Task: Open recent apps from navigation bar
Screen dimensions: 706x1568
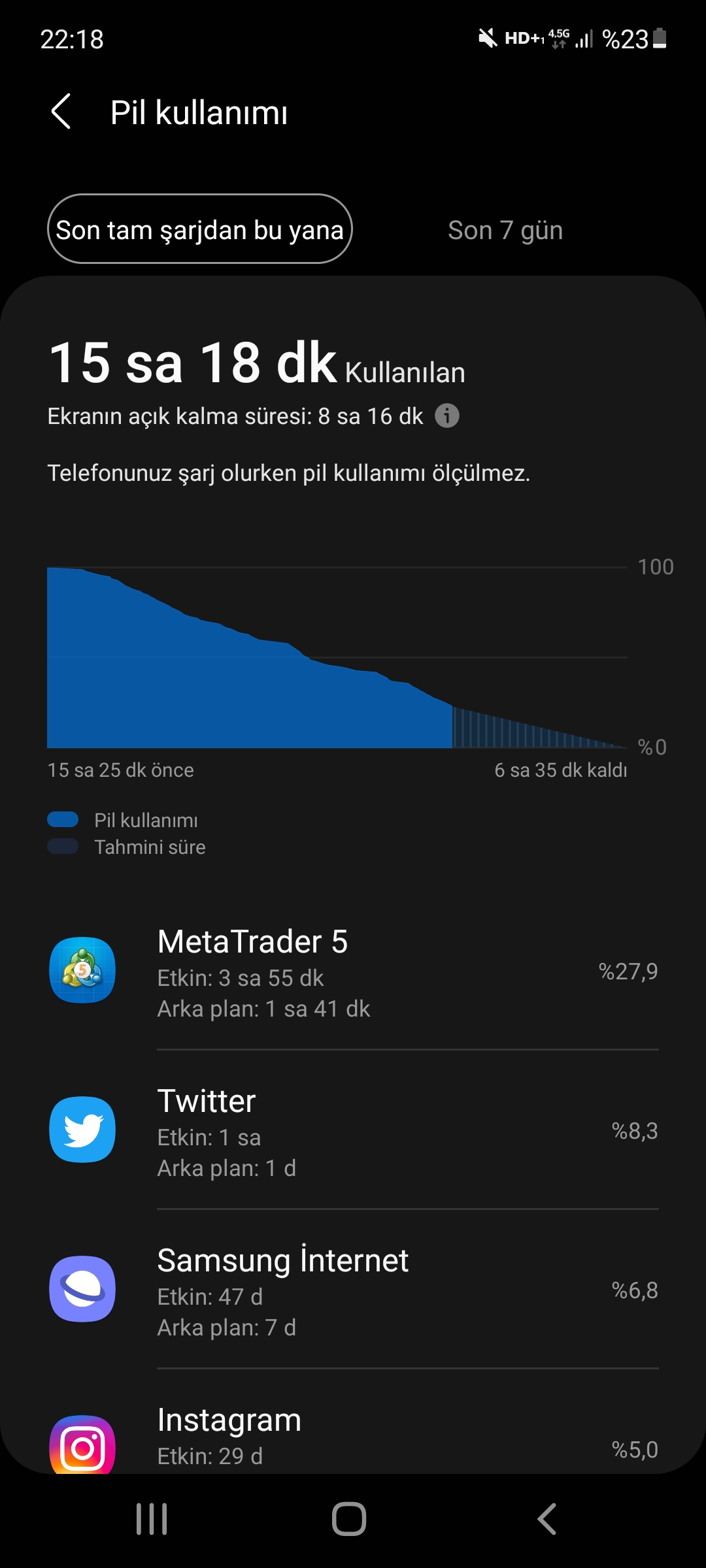Action: coord(152,1518)
